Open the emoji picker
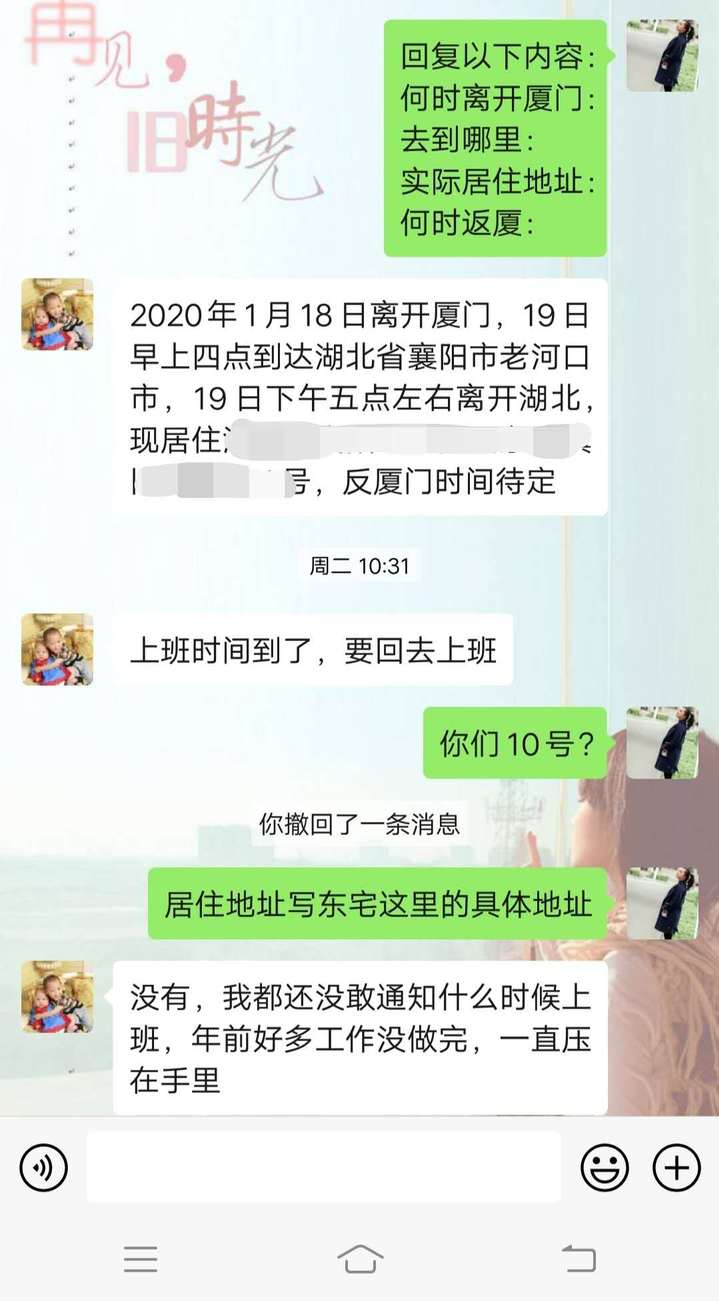This screenshot has width=719, height=1301. pyautogui.click(x=605, y=1167)
